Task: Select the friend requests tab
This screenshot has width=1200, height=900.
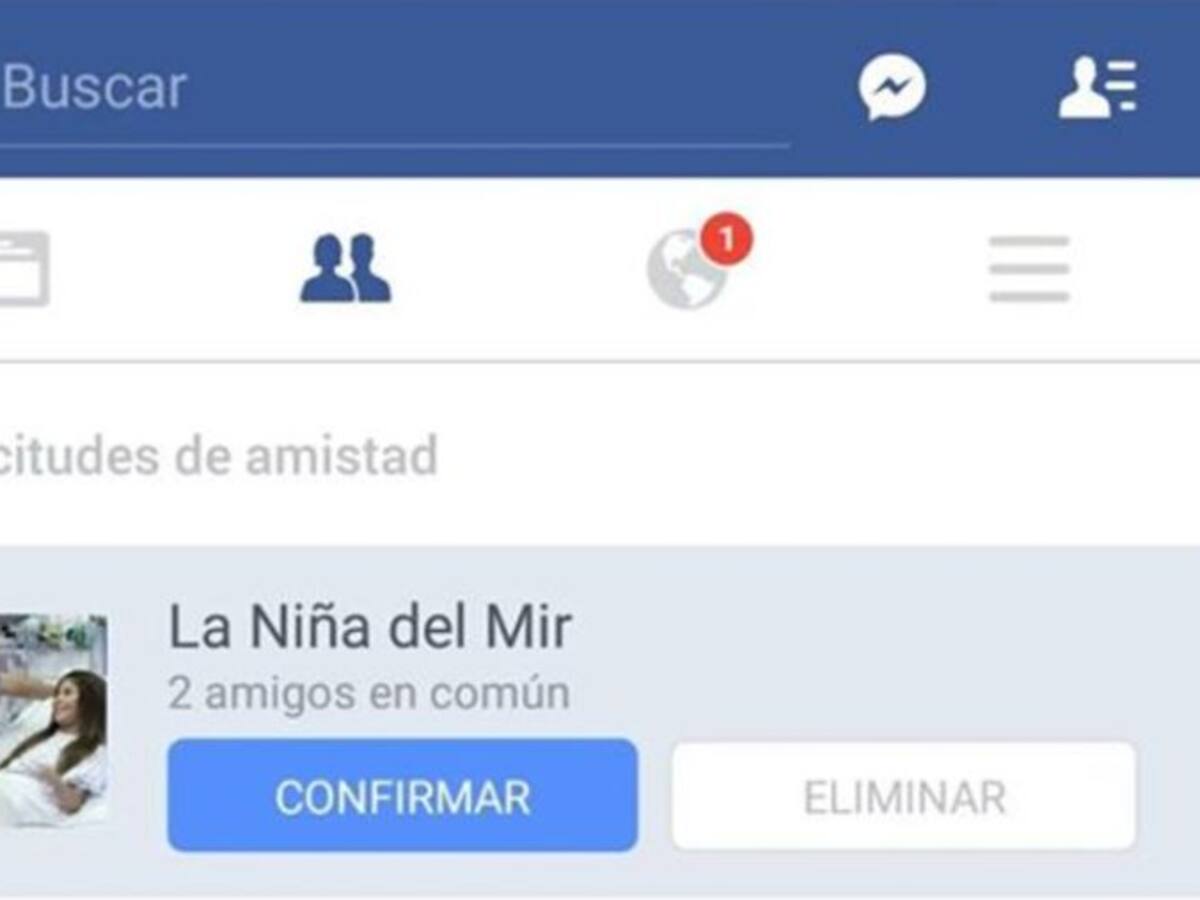Action: 346,268
